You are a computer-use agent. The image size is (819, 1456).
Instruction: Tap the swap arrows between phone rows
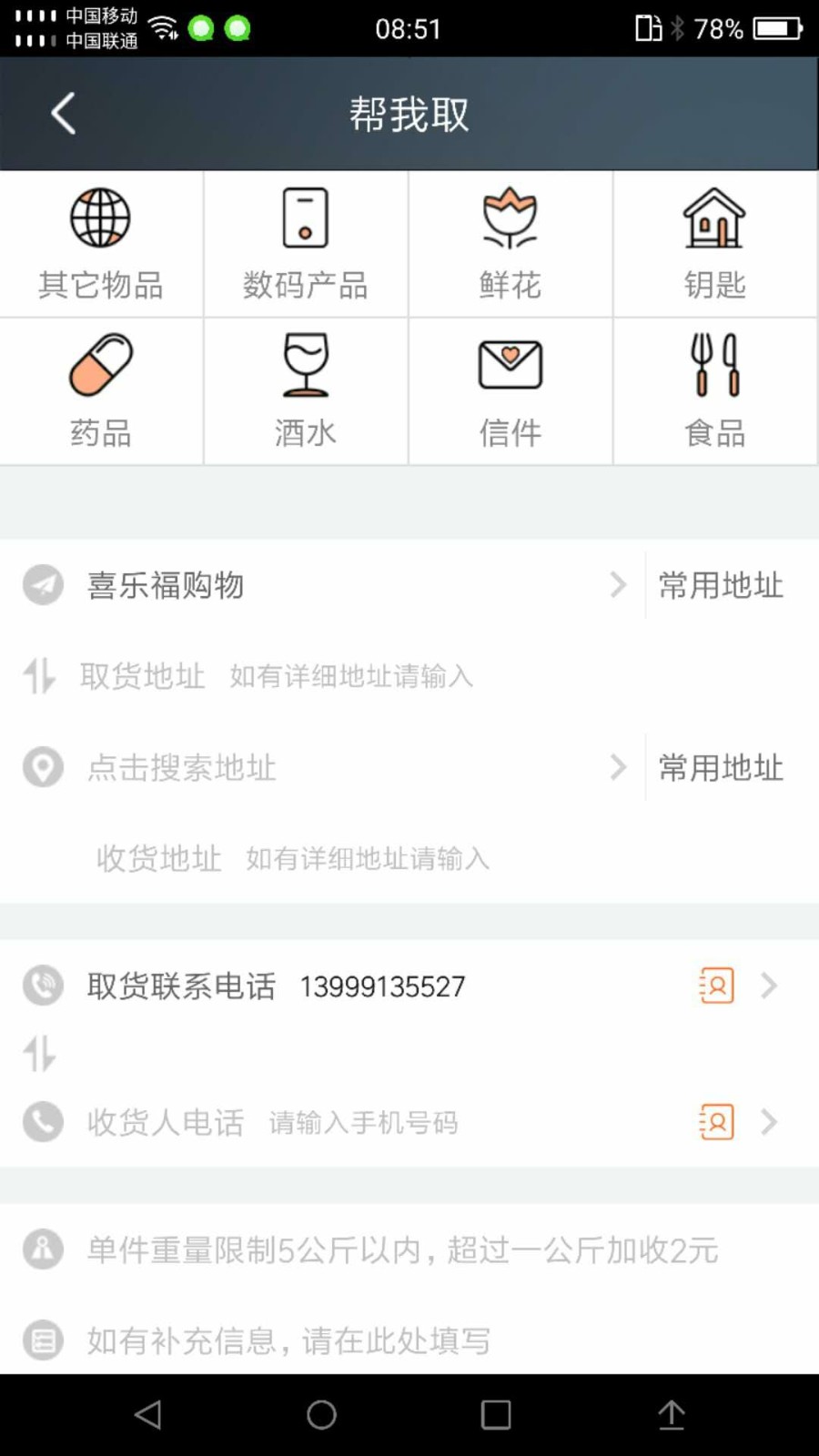point(40,1053)
